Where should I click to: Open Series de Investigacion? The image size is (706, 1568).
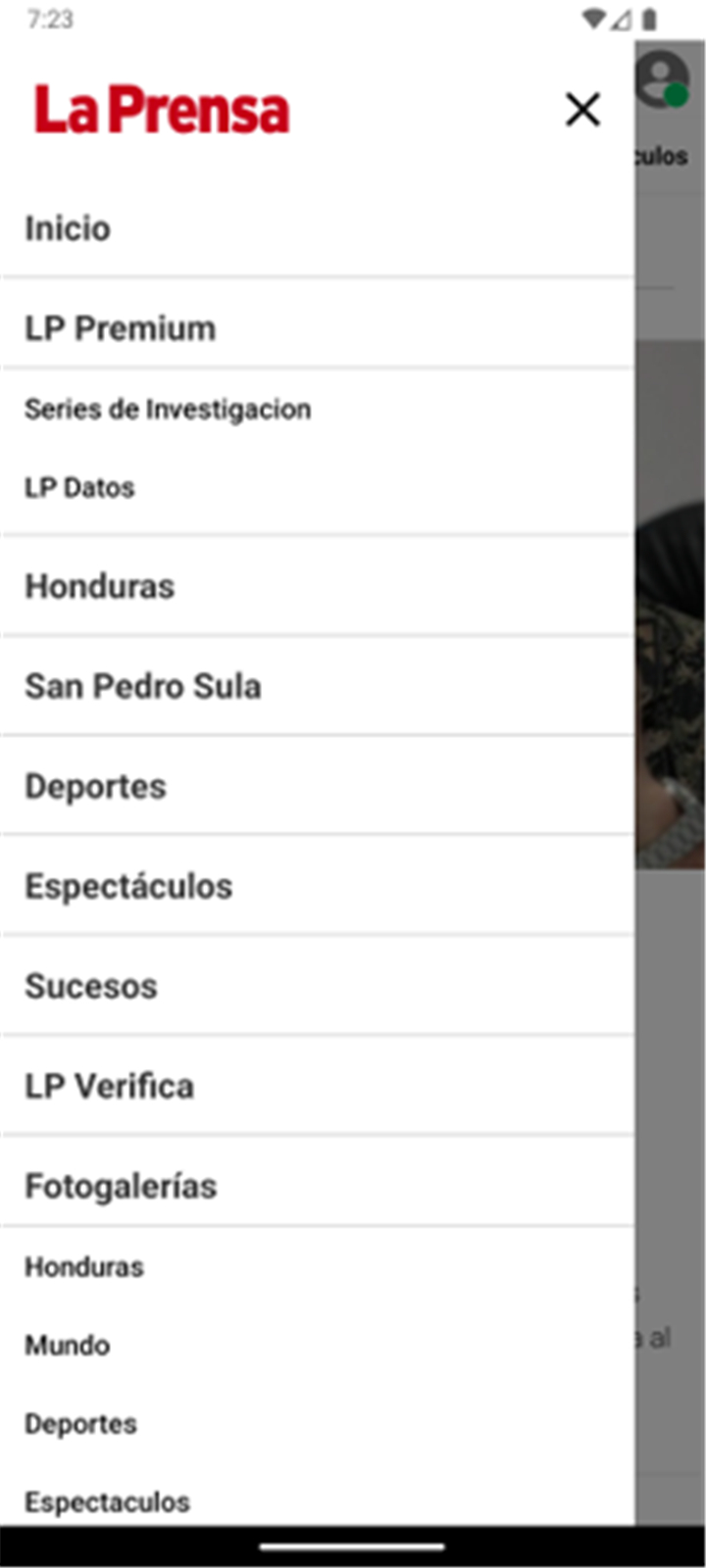[x=318, y=409]
